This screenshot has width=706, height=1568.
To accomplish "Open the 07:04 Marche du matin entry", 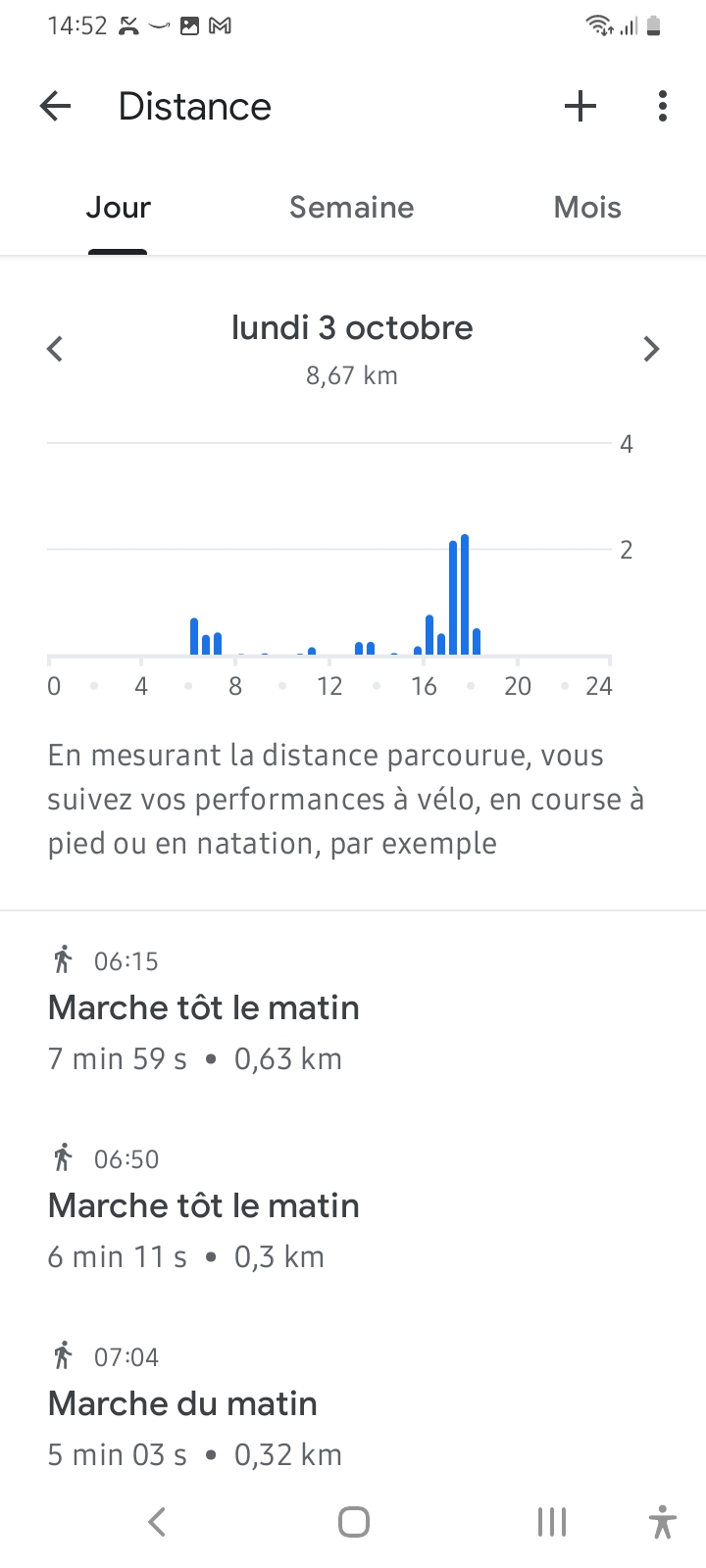I will click(x=353, y=1405).
